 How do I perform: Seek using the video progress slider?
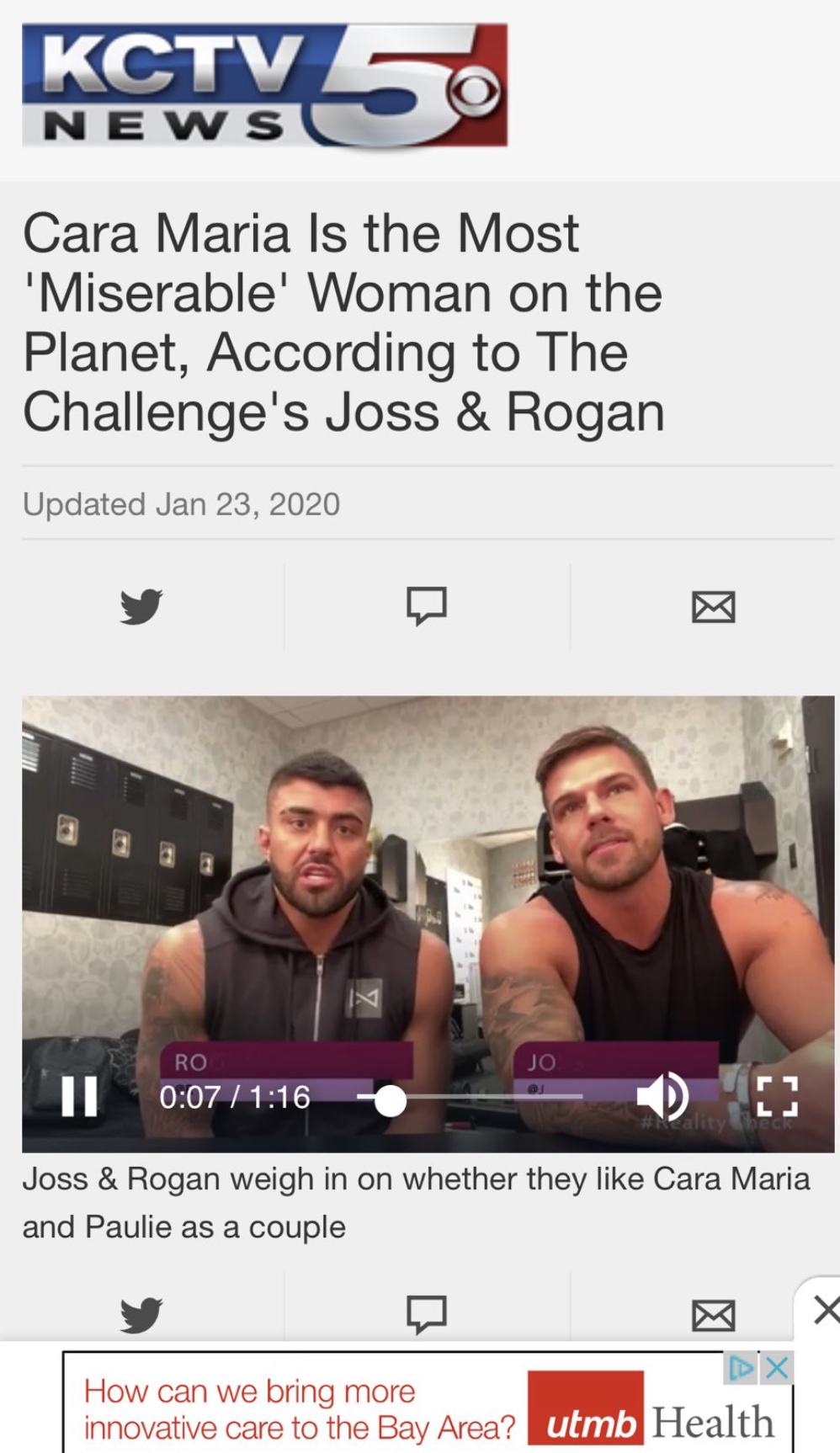point(470,1097)
